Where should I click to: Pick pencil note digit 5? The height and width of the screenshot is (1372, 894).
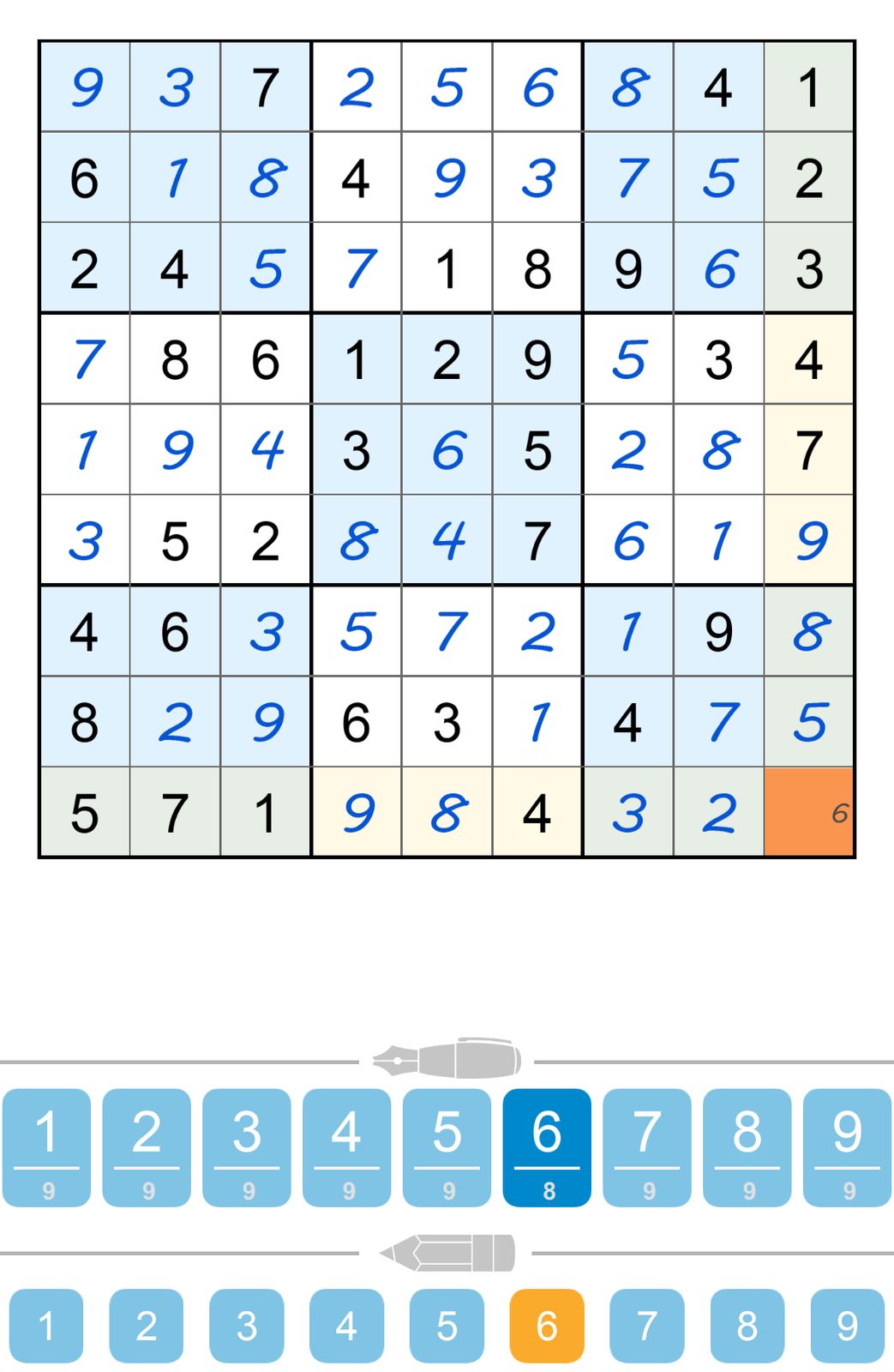click(447, 1326)
